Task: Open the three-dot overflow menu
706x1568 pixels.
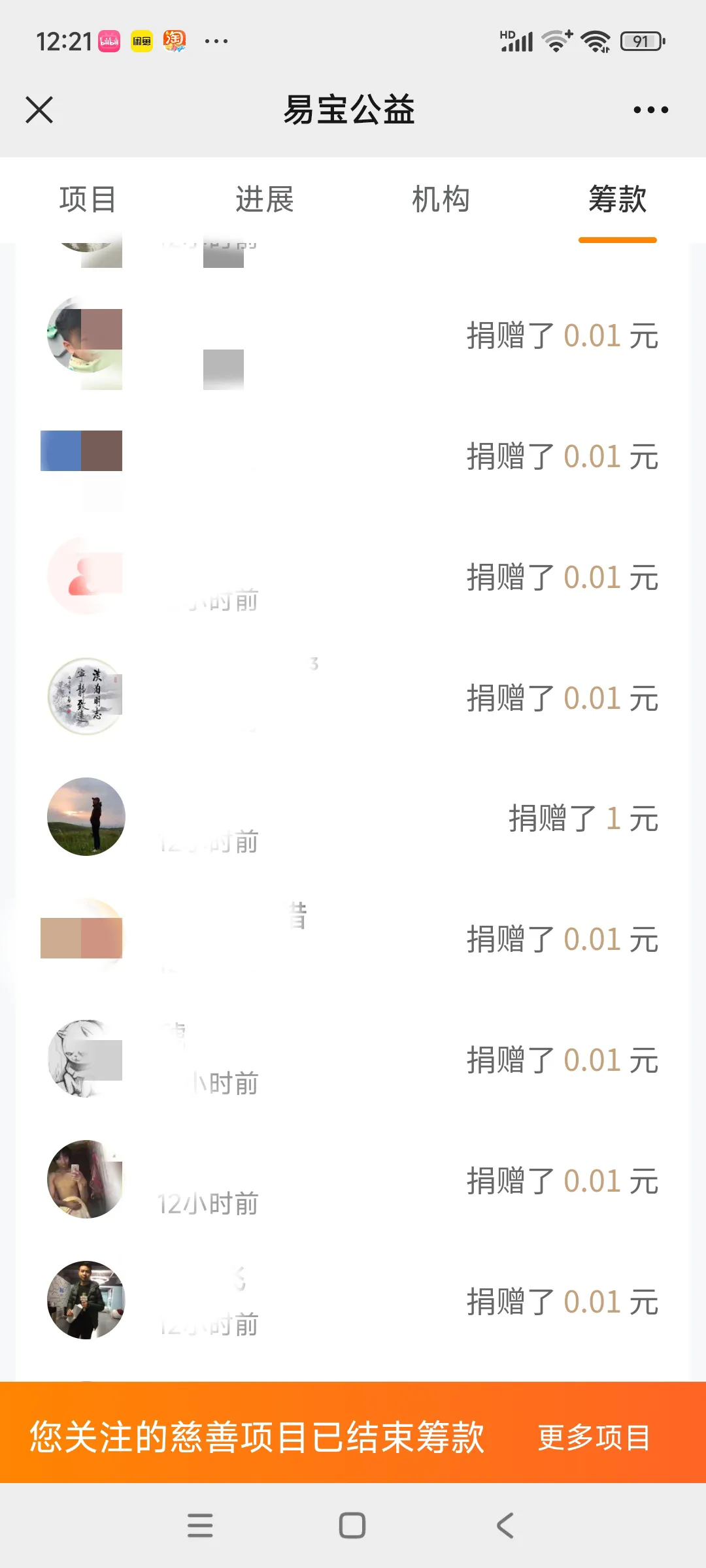Action: (x=651, y=110)
